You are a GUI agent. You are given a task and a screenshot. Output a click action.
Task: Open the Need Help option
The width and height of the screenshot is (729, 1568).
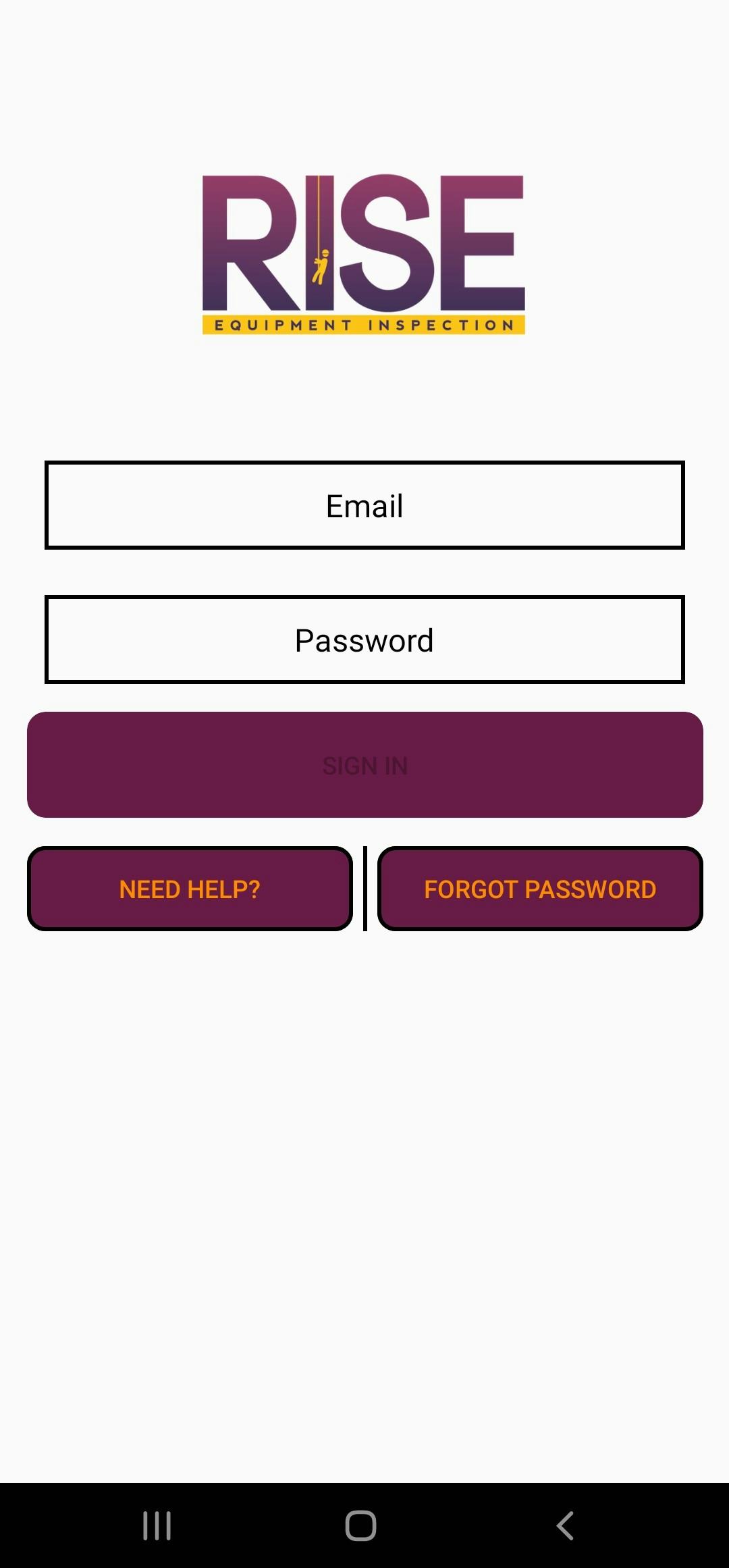pyautogui.click(x=190, y=889)
